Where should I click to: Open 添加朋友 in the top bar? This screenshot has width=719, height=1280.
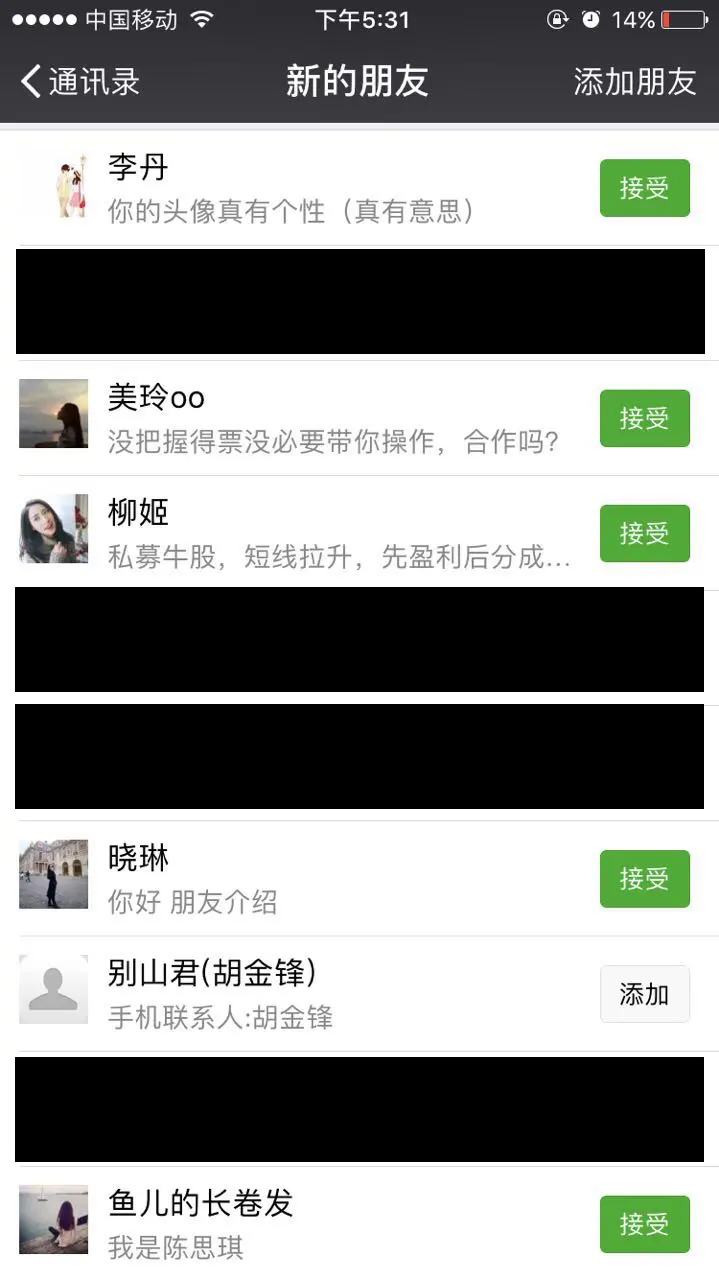[634, 82]
